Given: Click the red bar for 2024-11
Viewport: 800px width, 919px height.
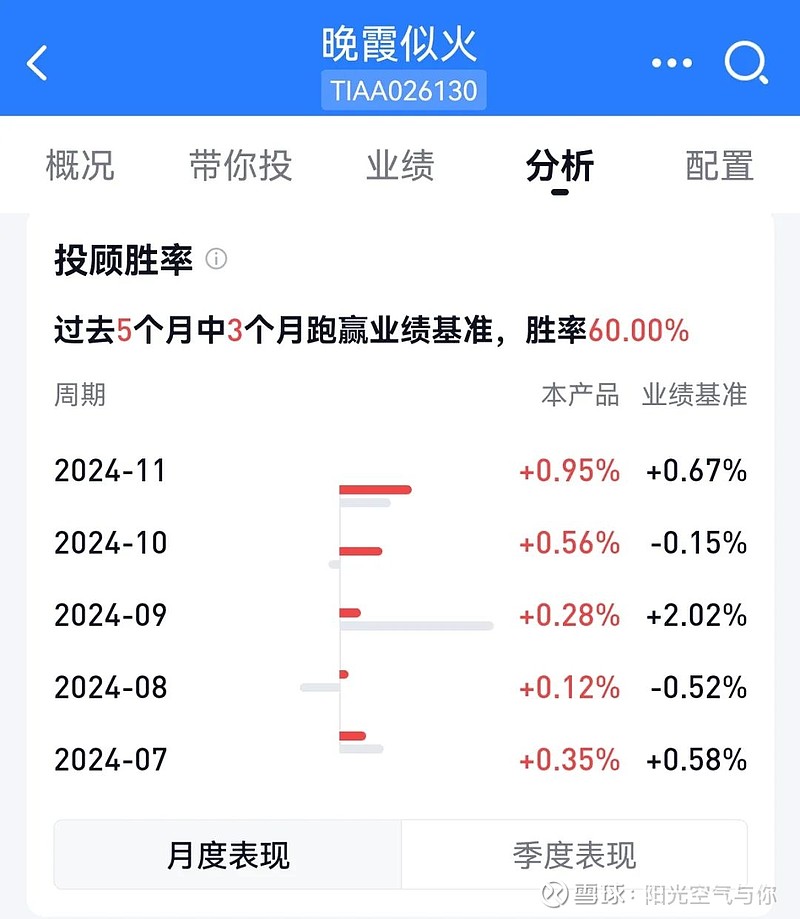Looking at the screenshot, I should 375,489.
